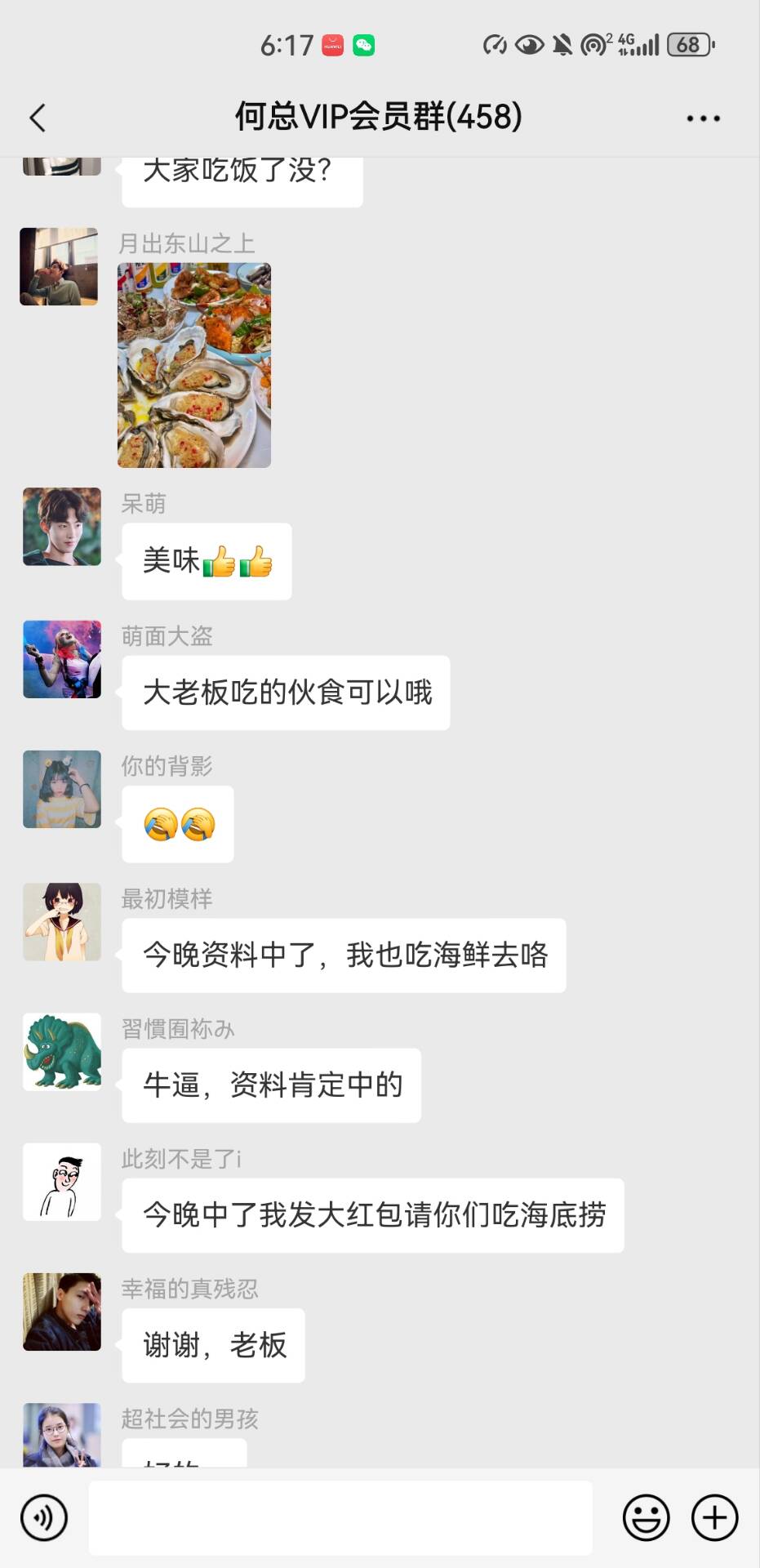Switch to voice message input
Viewport: 760px width, 1568px height.
[44, 1518]
